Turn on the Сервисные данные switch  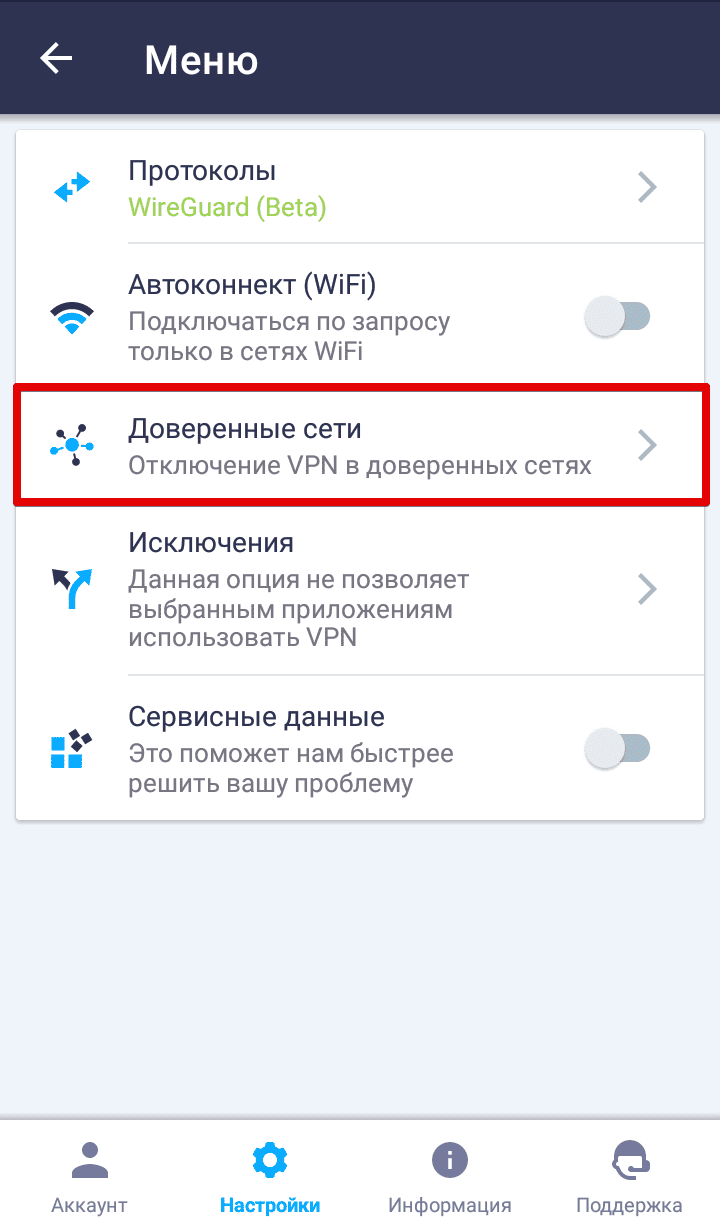click(618, 747)
